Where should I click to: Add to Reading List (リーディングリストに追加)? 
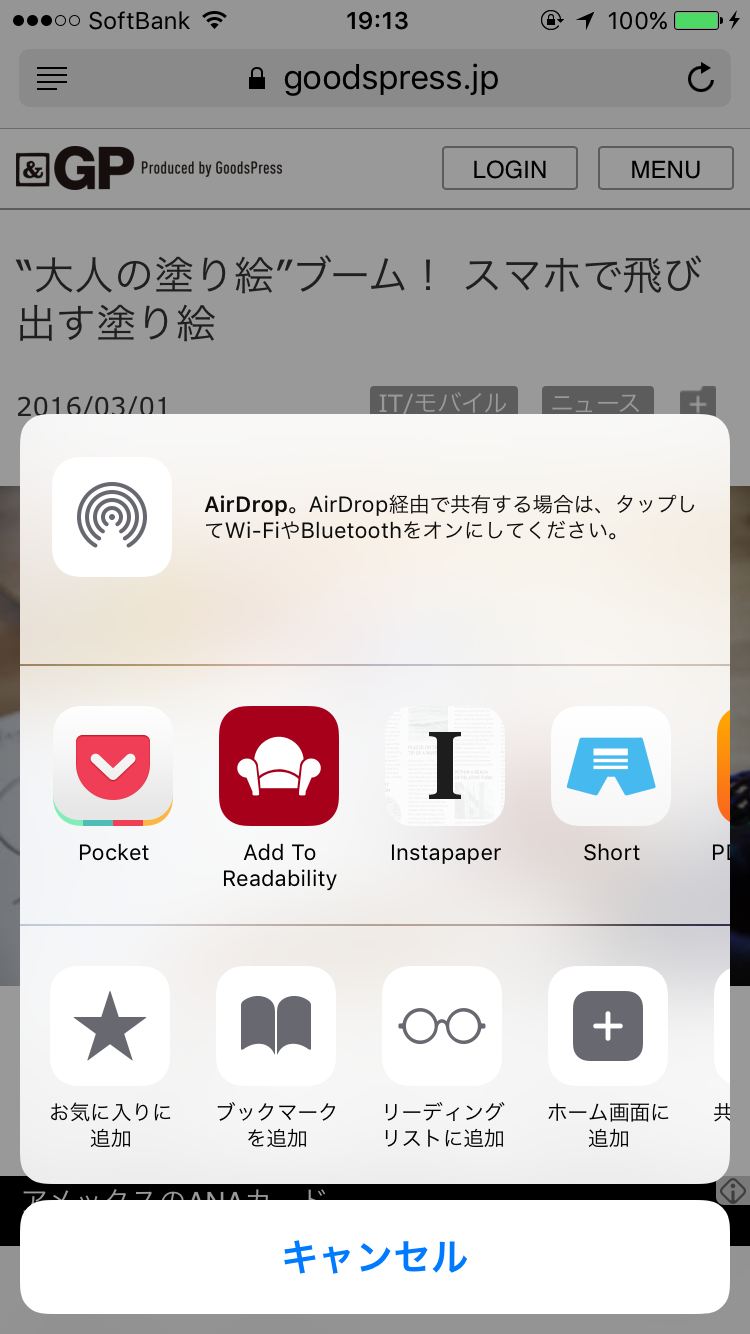442,1026
